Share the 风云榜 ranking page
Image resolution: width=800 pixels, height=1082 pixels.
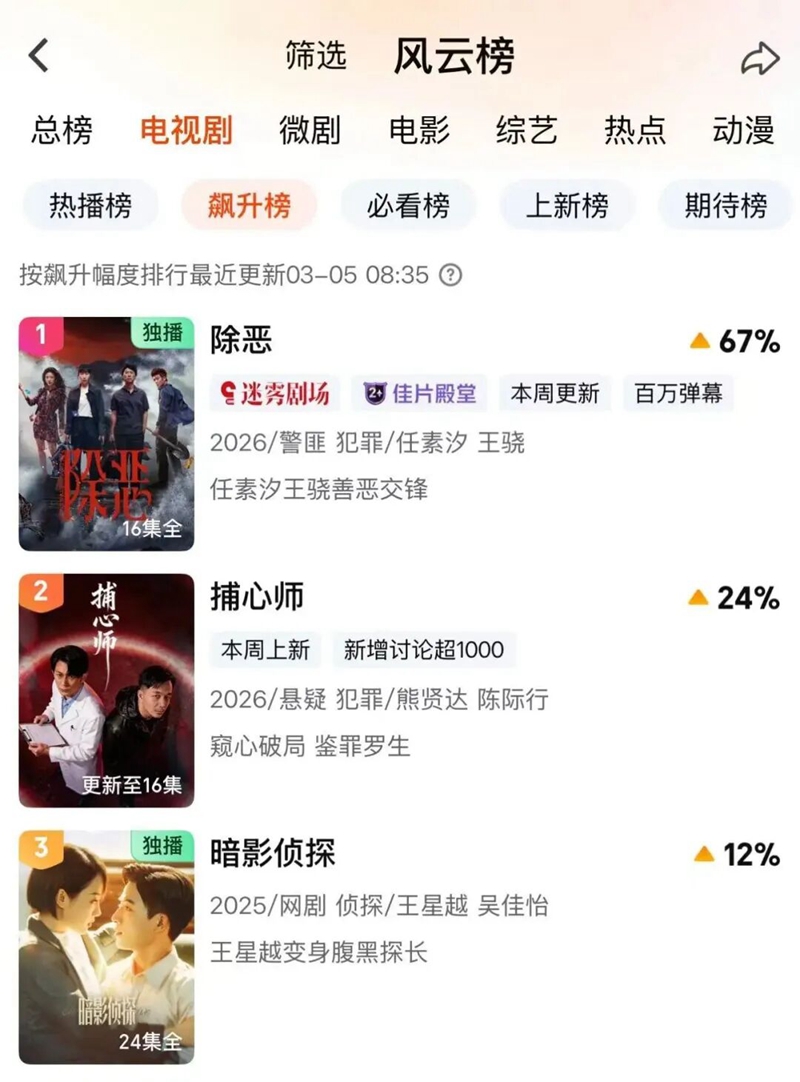coord(759,58)
